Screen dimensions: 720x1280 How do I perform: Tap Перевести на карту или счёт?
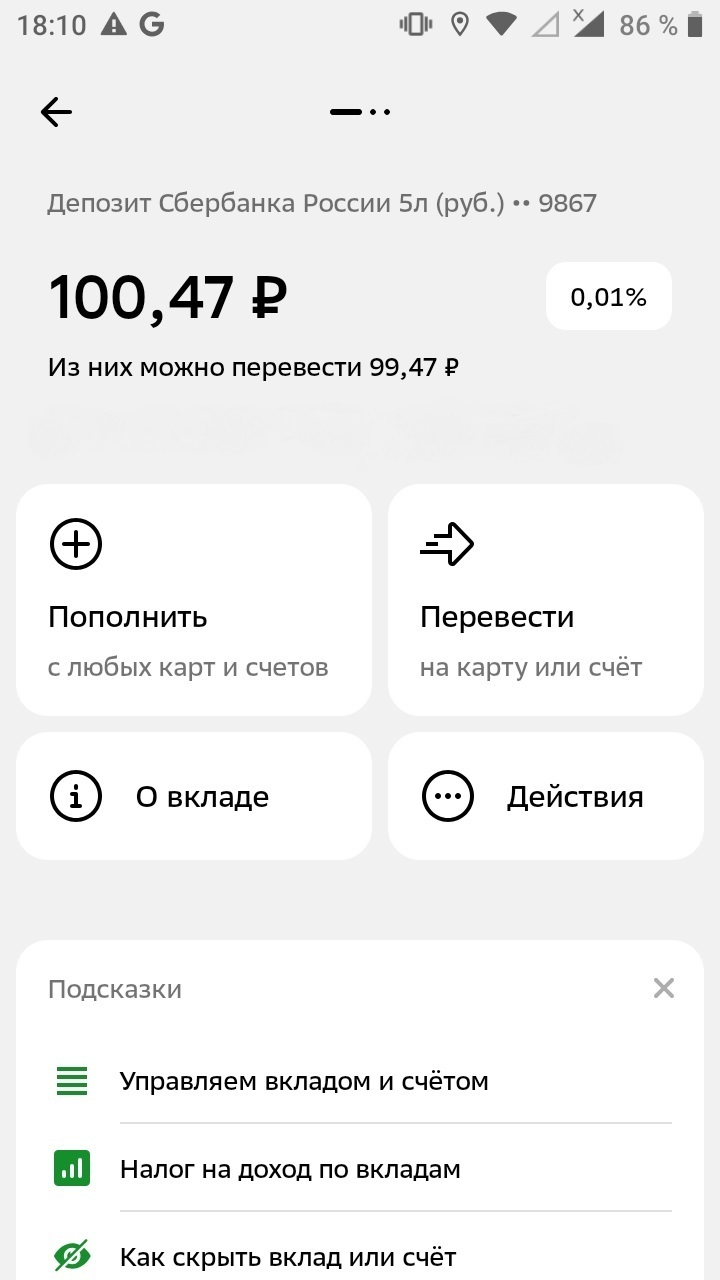pos(545,600)
